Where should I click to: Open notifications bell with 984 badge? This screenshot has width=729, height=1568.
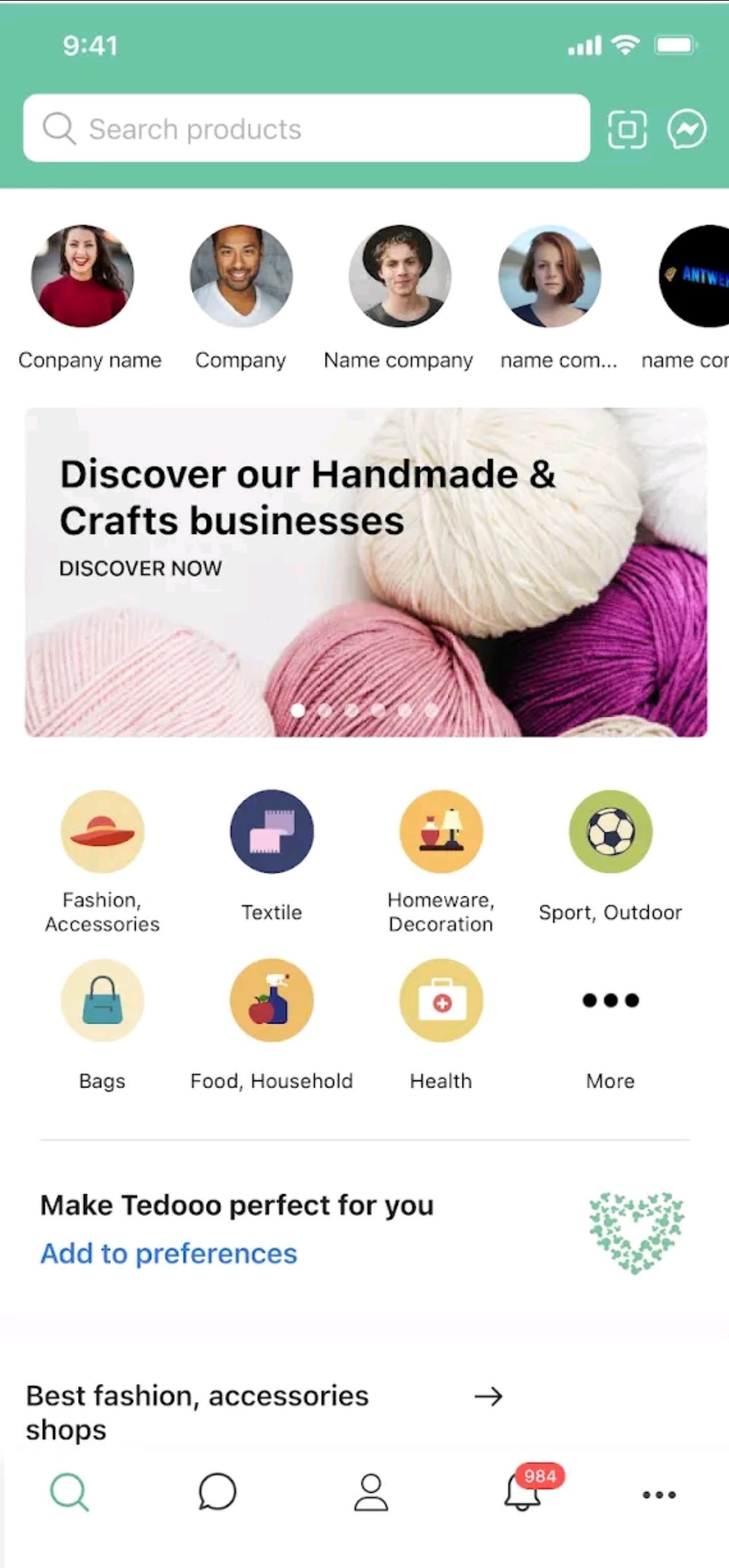(523, 1491)
